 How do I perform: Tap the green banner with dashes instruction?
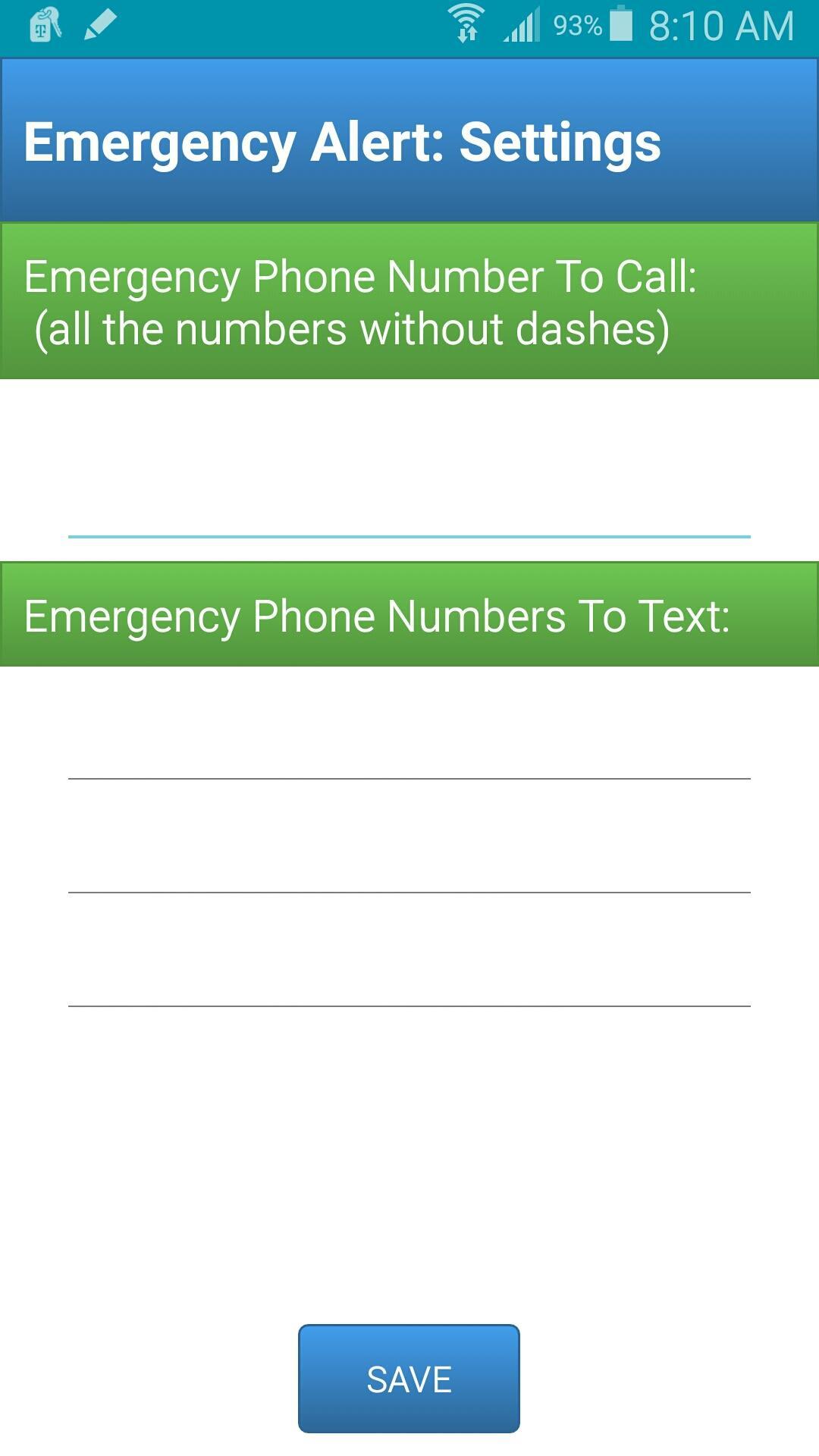pyautogui.click(x=409, y=328)
